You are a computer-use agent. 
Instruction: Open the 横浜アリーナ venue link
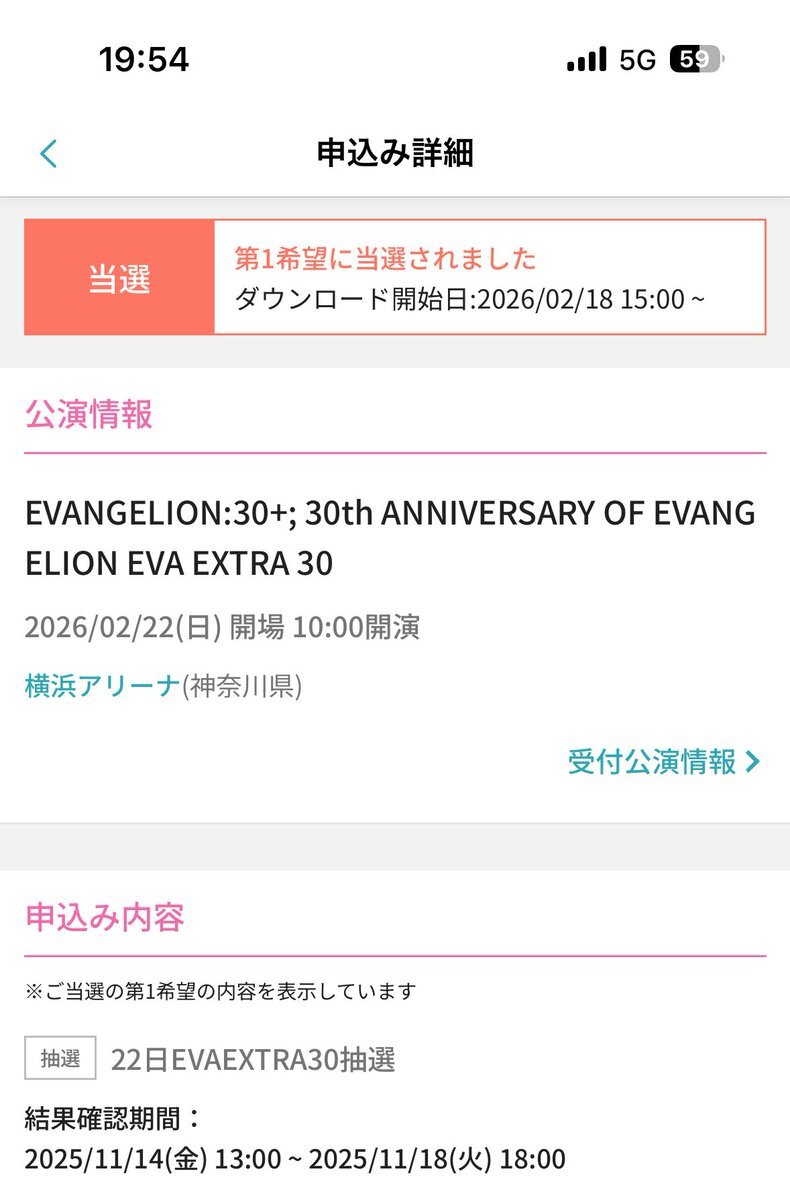click(x=101, y=687)
